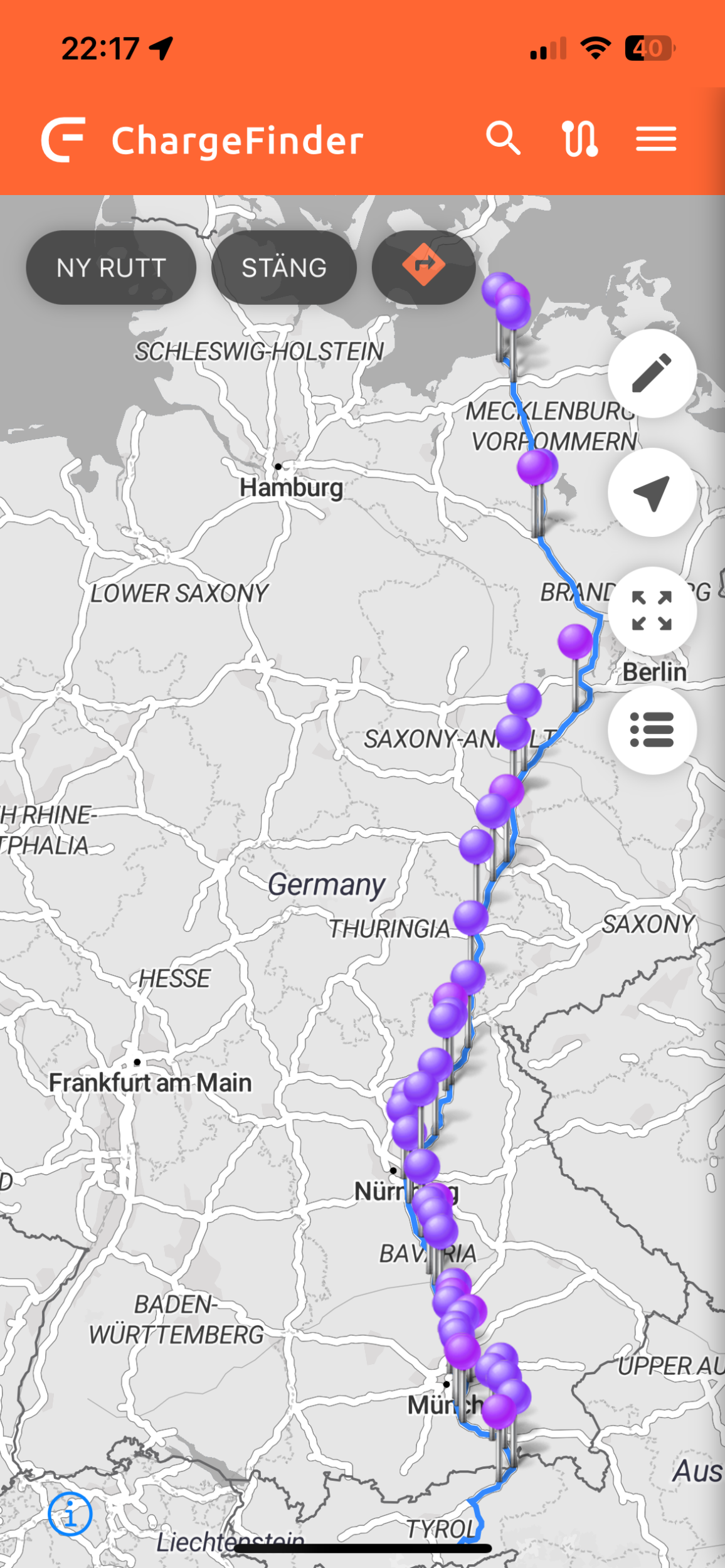Image resolution: width=725 pixels, height=1568 pixels.
Task: Edit the route with pencil button
Action: pos(652,373)
